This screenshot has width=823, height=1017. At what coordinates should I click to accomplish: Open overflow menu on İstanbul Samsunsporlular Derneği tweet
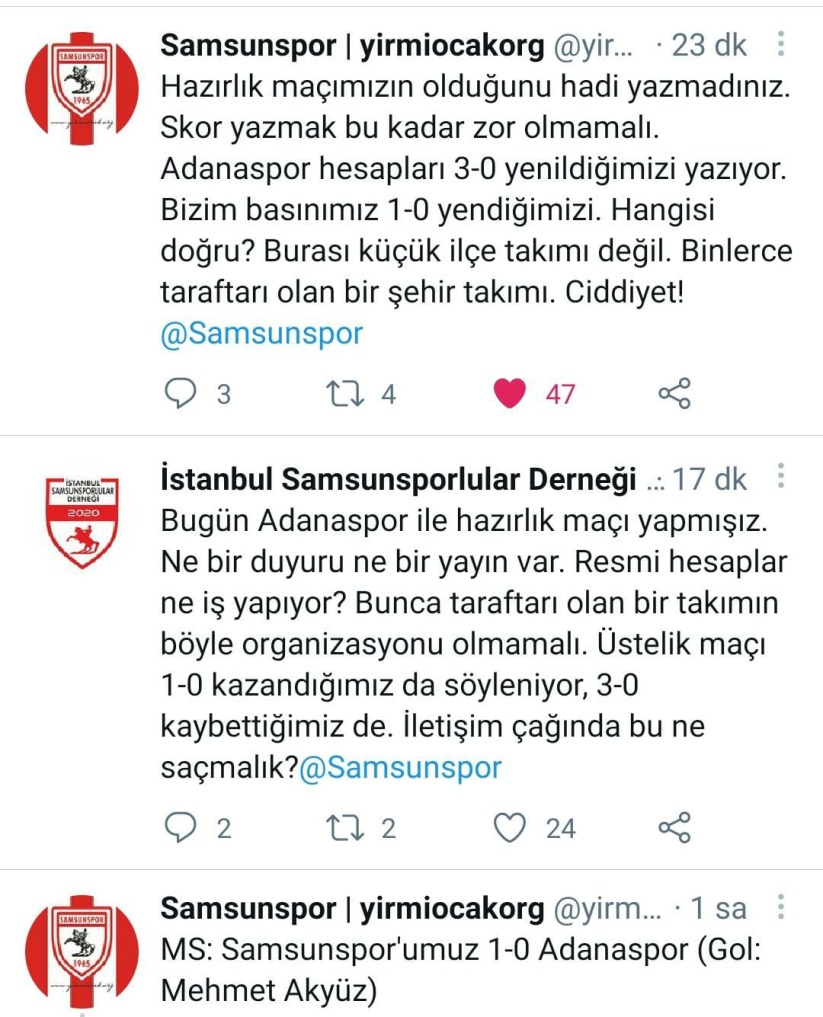(x=780, y=479)
